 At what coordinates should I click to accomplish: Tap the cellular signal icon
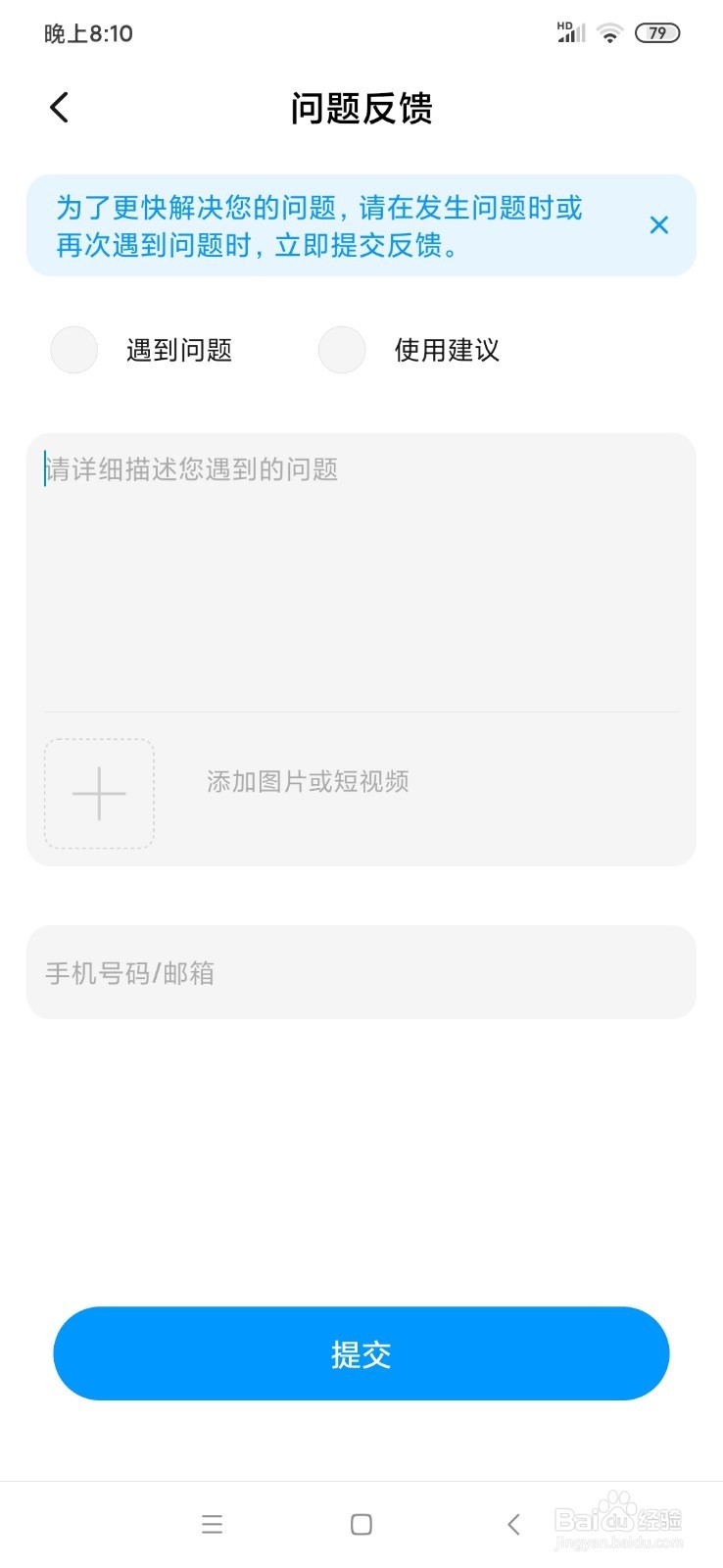tap(571, 32)
